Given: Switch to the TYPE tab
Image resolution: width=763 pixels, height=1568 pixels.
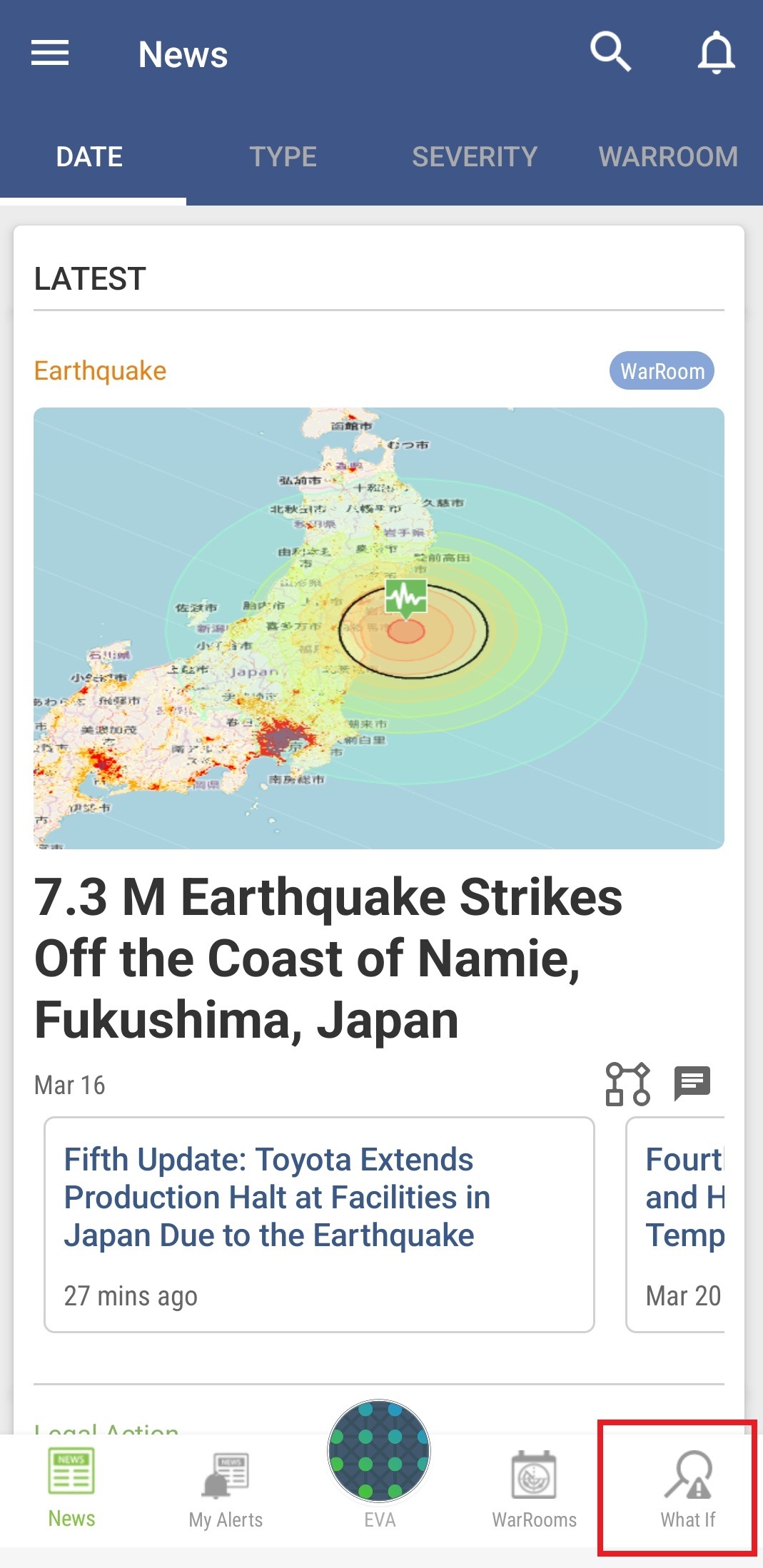Looking at the screenshot, I should pyautogui.click(x=283, y=157).
